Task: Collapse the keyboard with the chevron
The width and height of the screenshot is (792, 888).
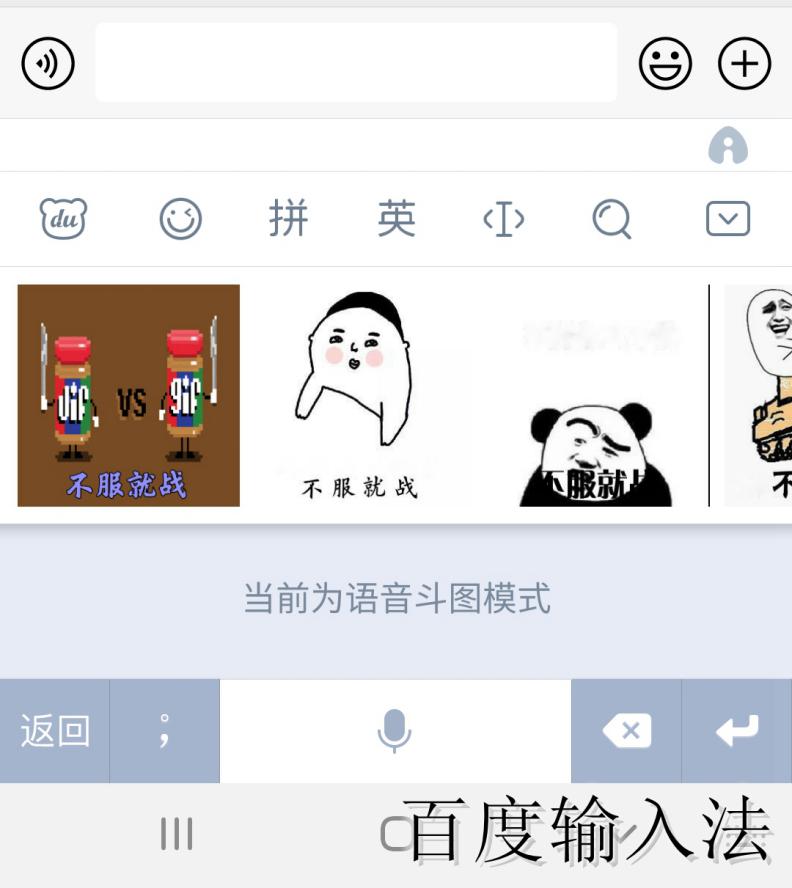Action: [728, 219]
